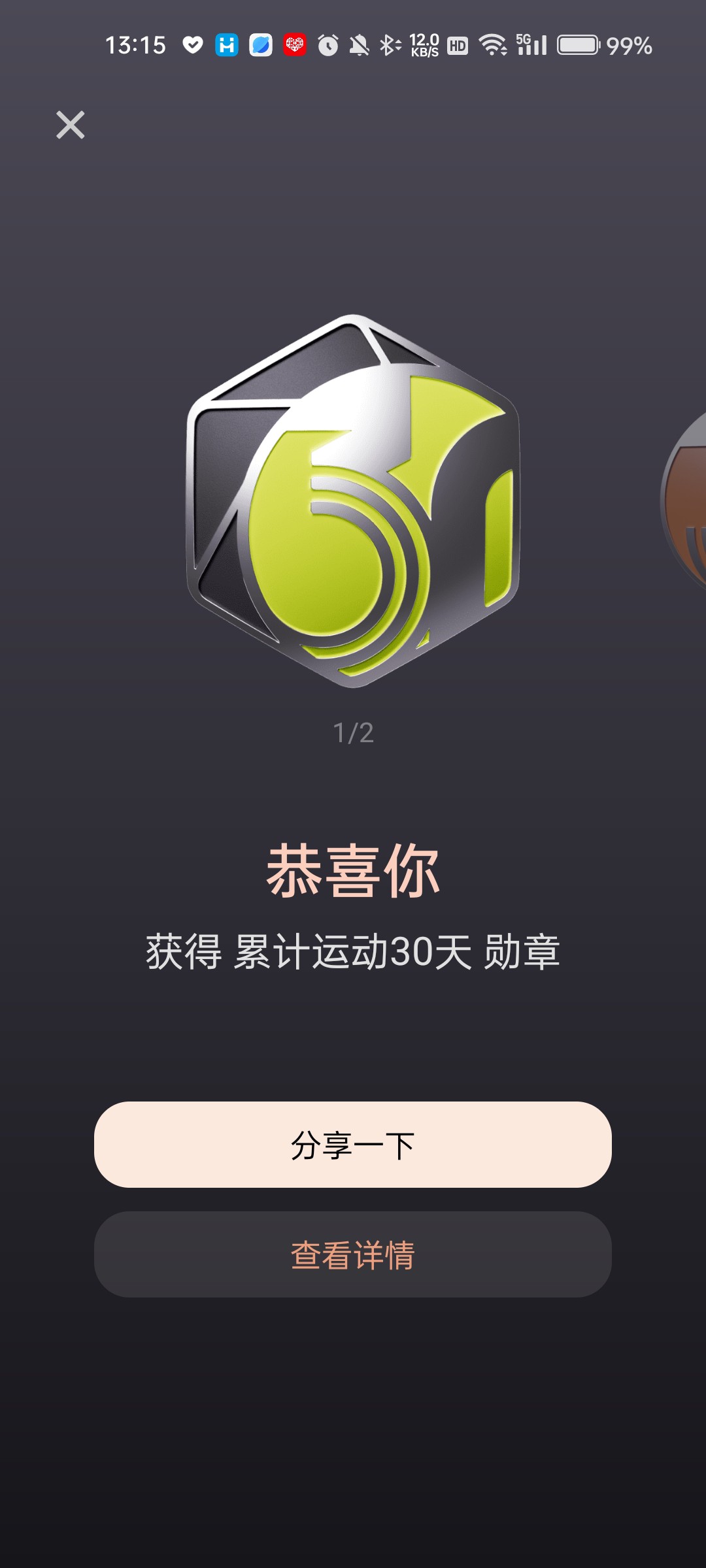706x1568 pixels.
Task: Select the partially visible brown second badge
Action: pyautogui.click(x=684, y=501)
